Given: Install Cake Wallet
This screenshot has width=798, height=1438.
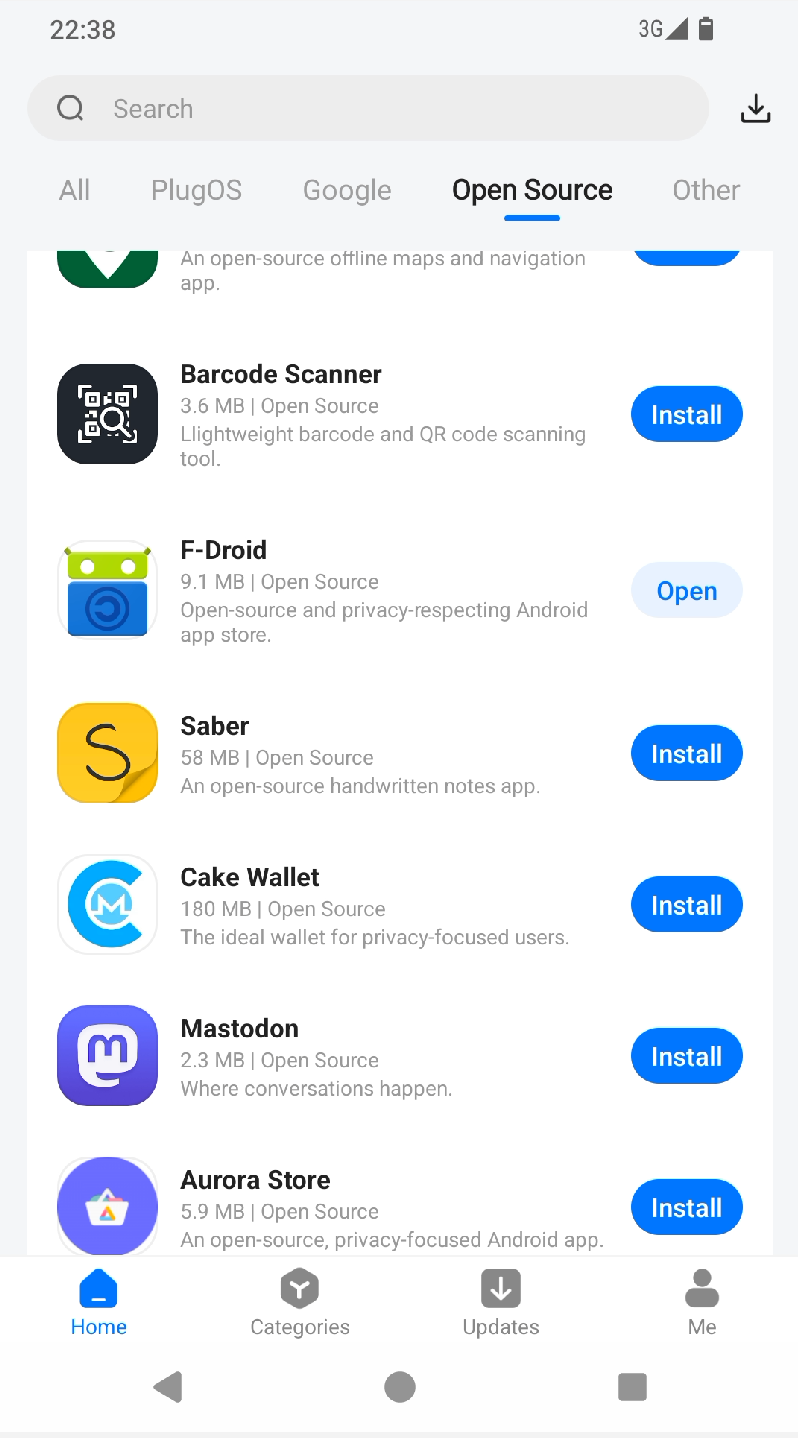Looking at the screenshot, I should (x=686, y=905).
